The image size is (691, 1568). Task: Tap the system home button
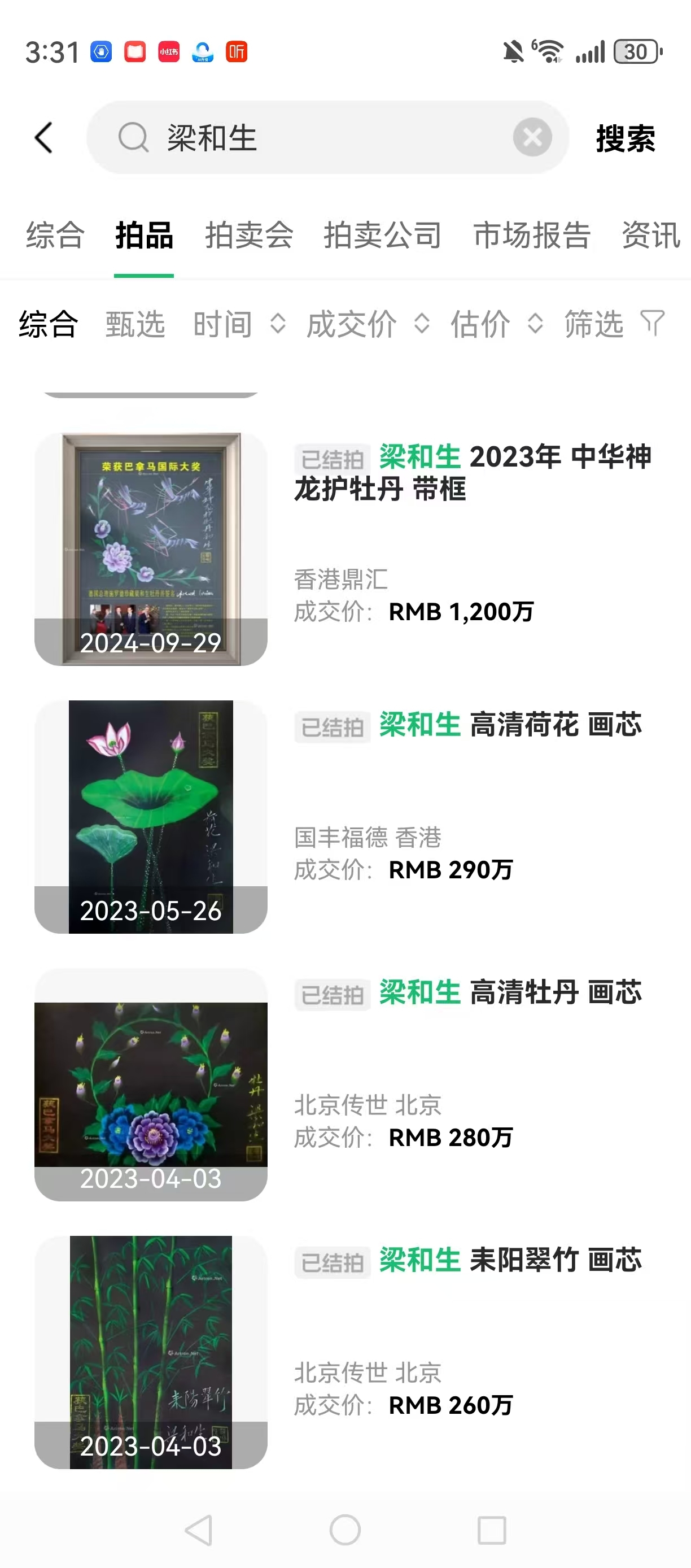(345, 1530)
